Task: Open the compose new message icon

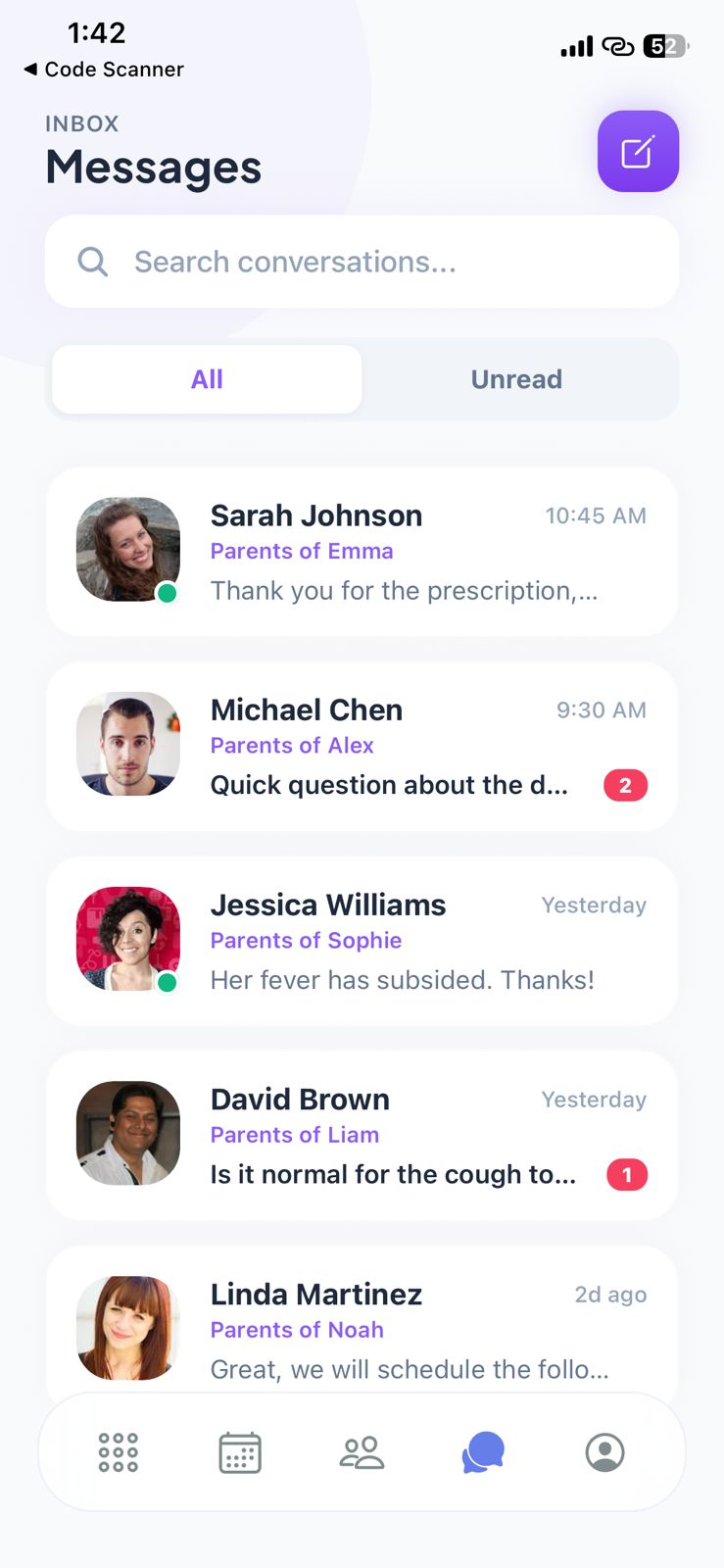Action: pyautogui.click(x=638, y=151)
